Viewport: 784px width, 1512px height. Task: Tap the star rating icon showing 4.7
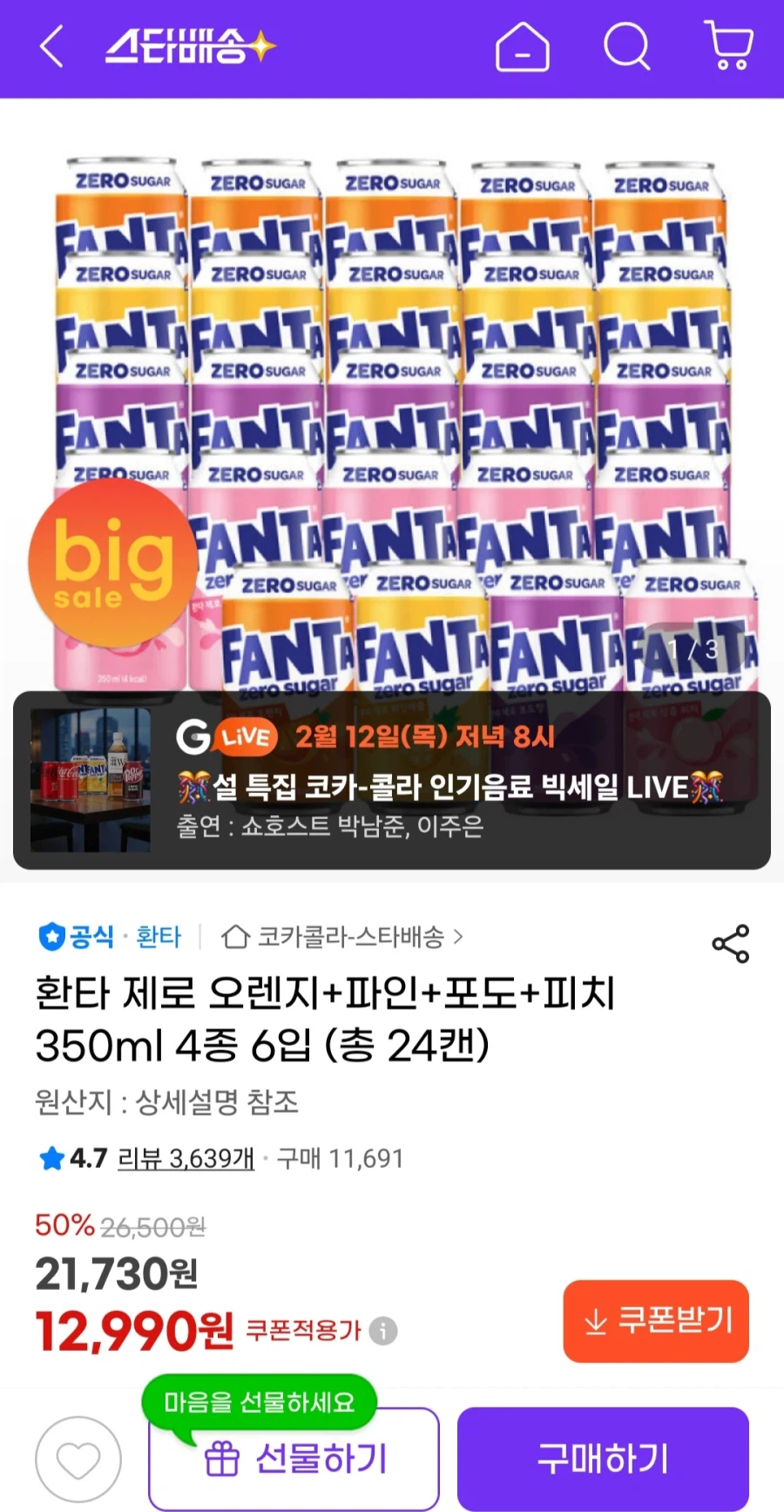(x=51, y=1158)
